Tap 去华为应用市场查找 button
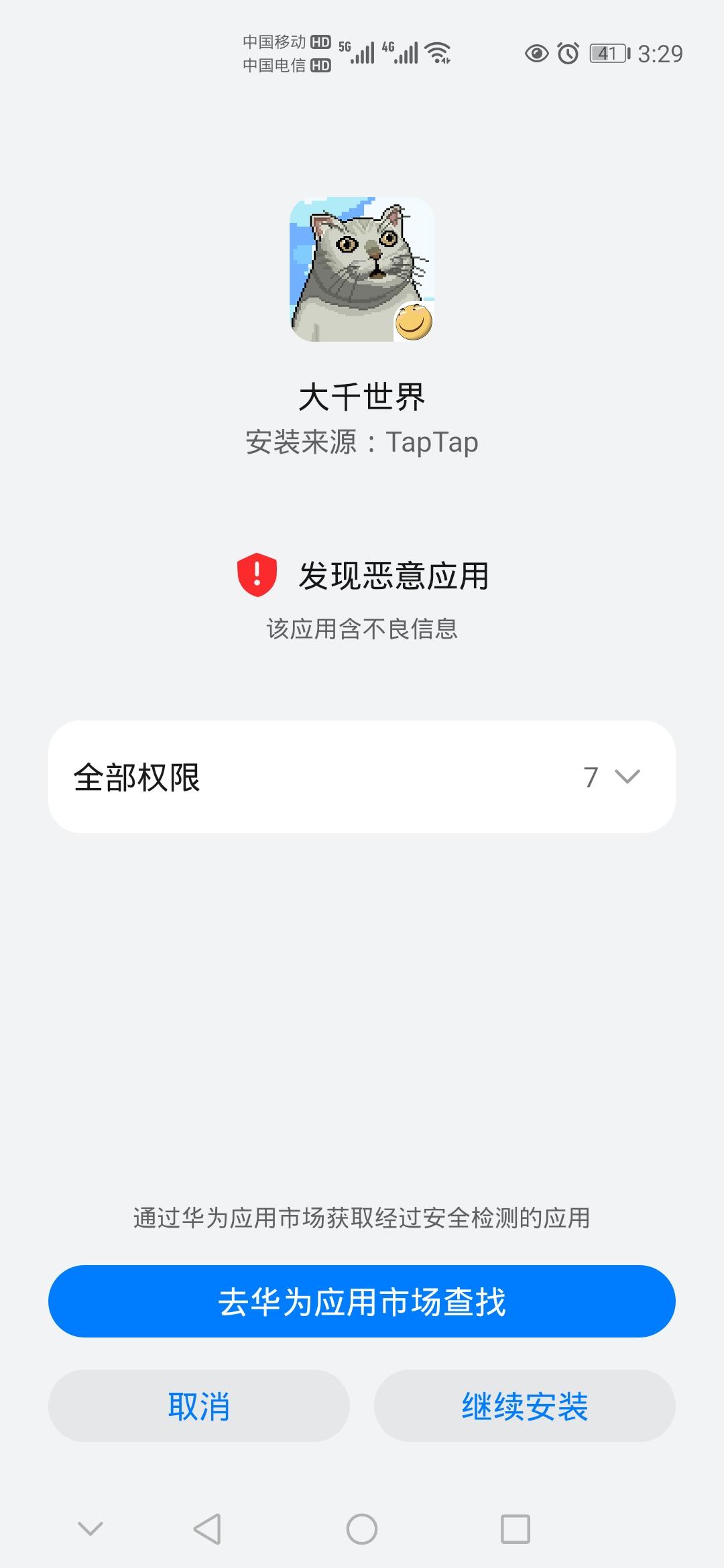The width and height of the screenshot is (724, 1568). click(x=362, y=1301)
